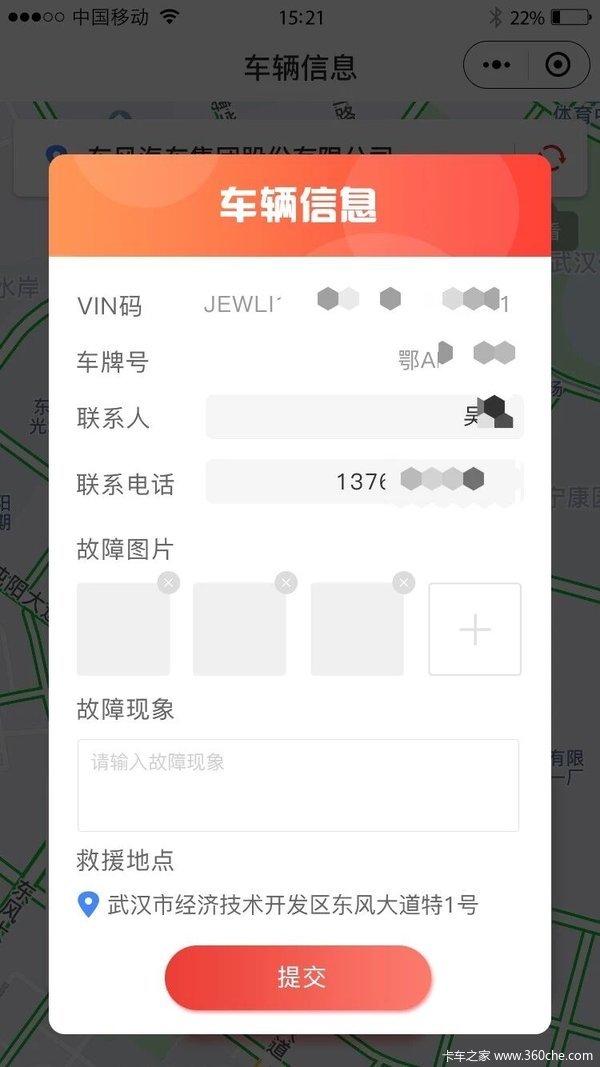This screenshot has height=1067, width=600.
Task: Add another fault photo with plus tile
Action: (x=474, y=629)
